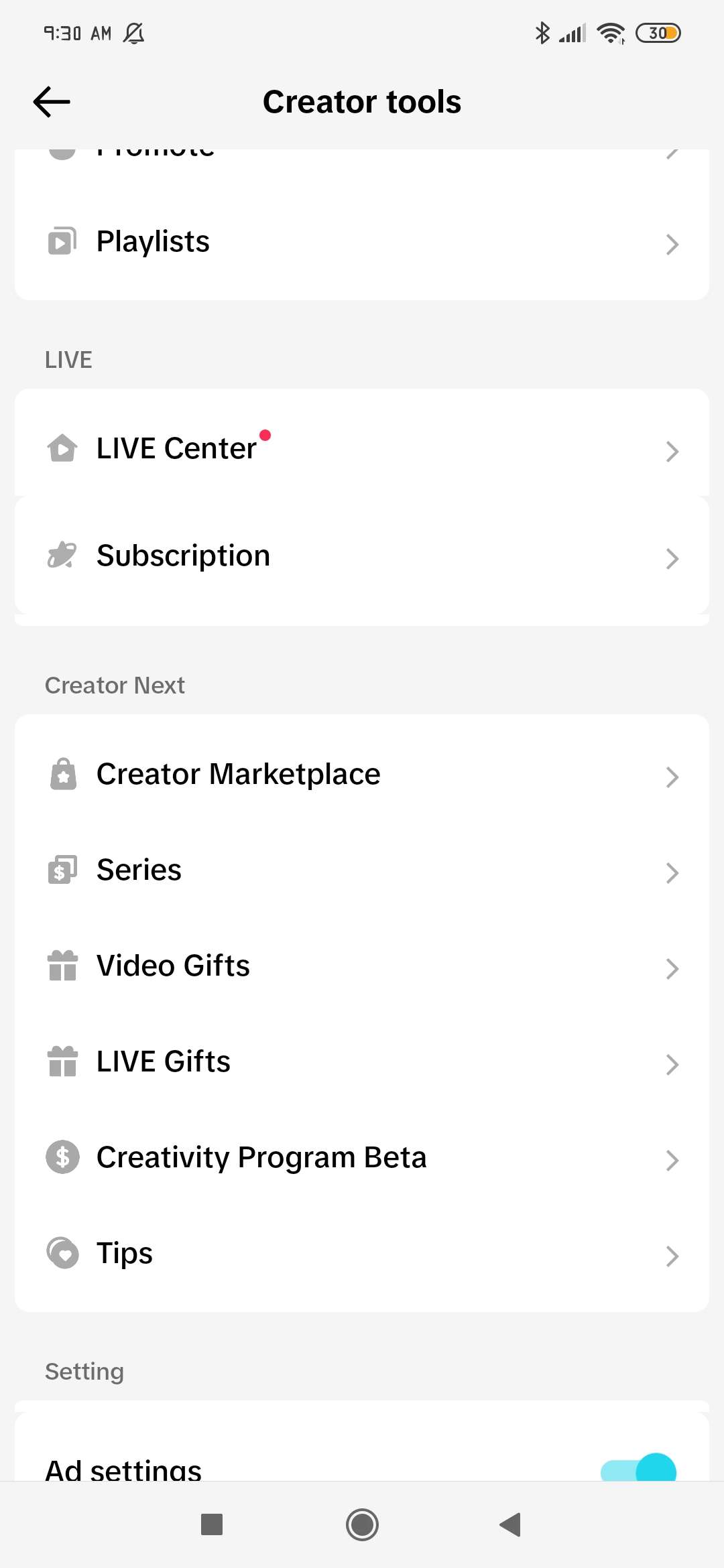Viewport: 724px width, 1568px height.
Task: Open the Tips row
Action: pyautogui.click(x=362, y=1254)
